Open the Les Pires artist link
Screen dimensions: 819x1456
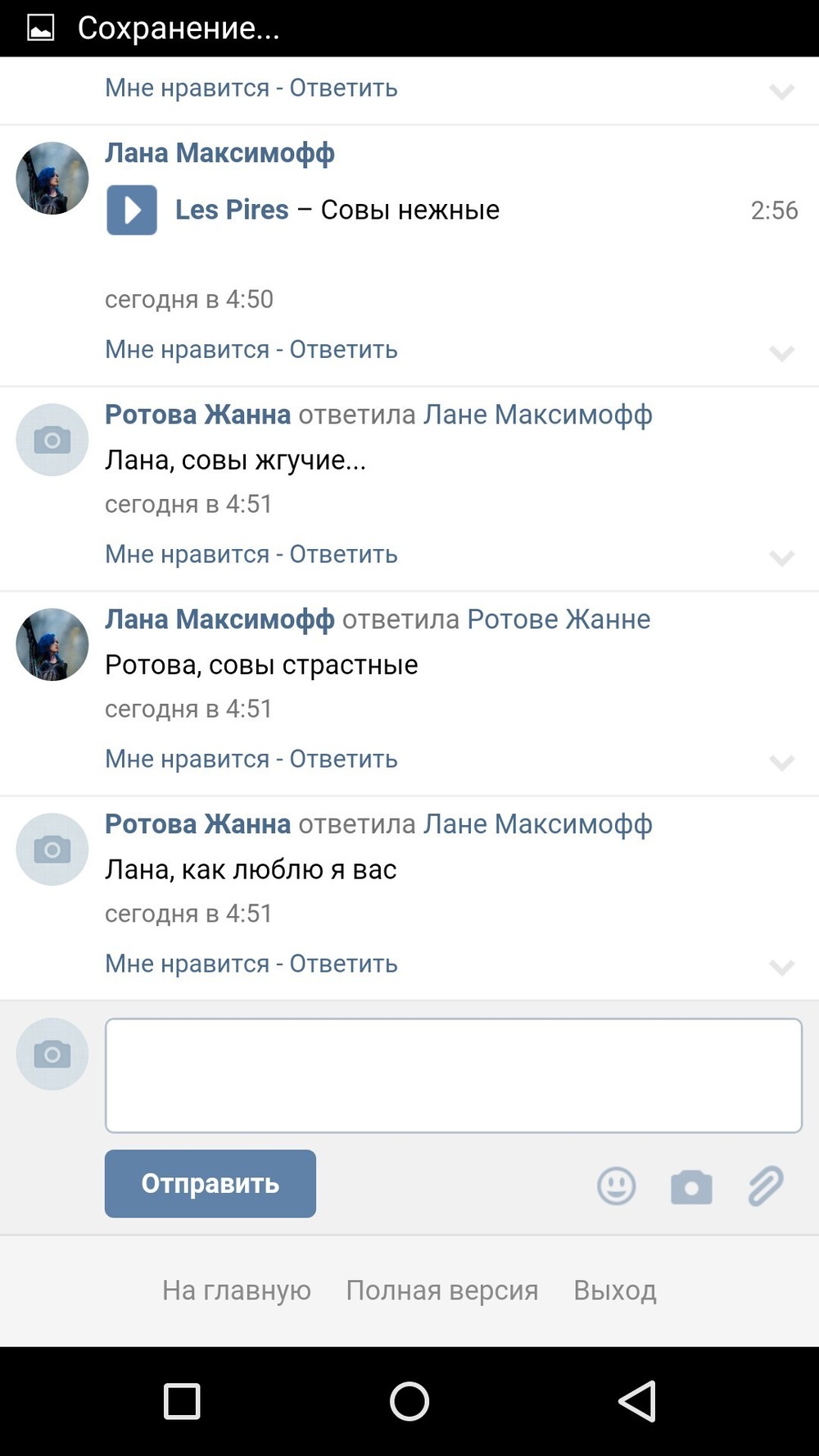232,210
